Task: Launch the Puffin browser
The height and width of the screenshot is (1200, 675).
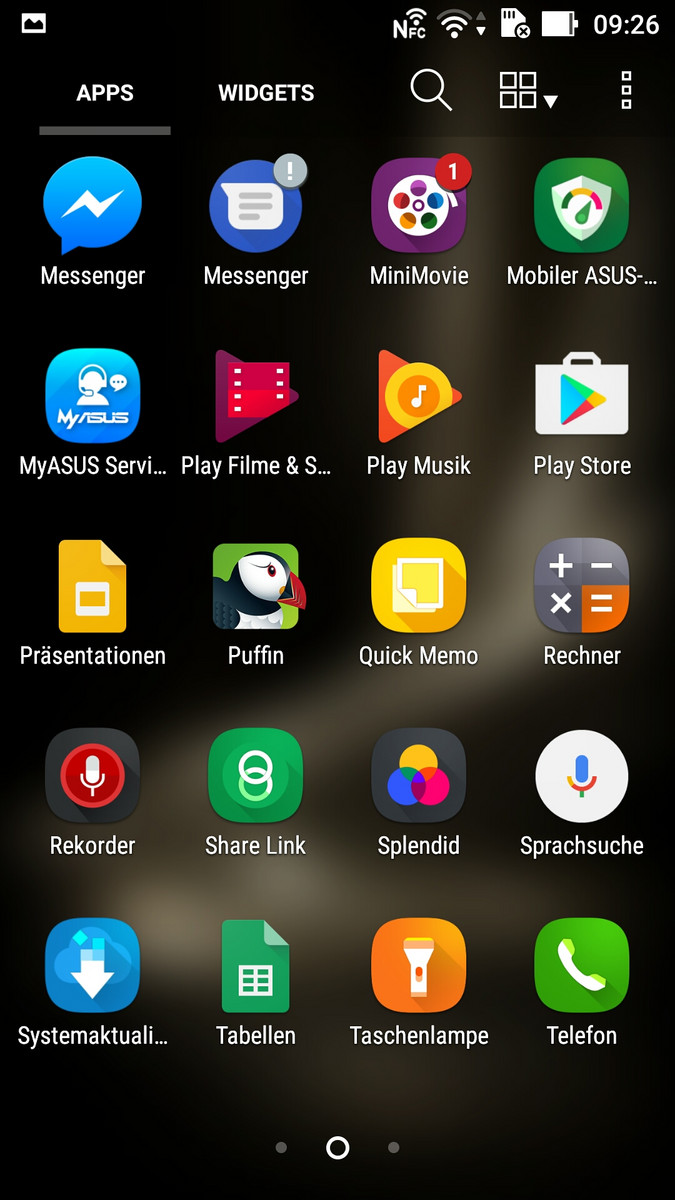Action: (x=255, y=586)
